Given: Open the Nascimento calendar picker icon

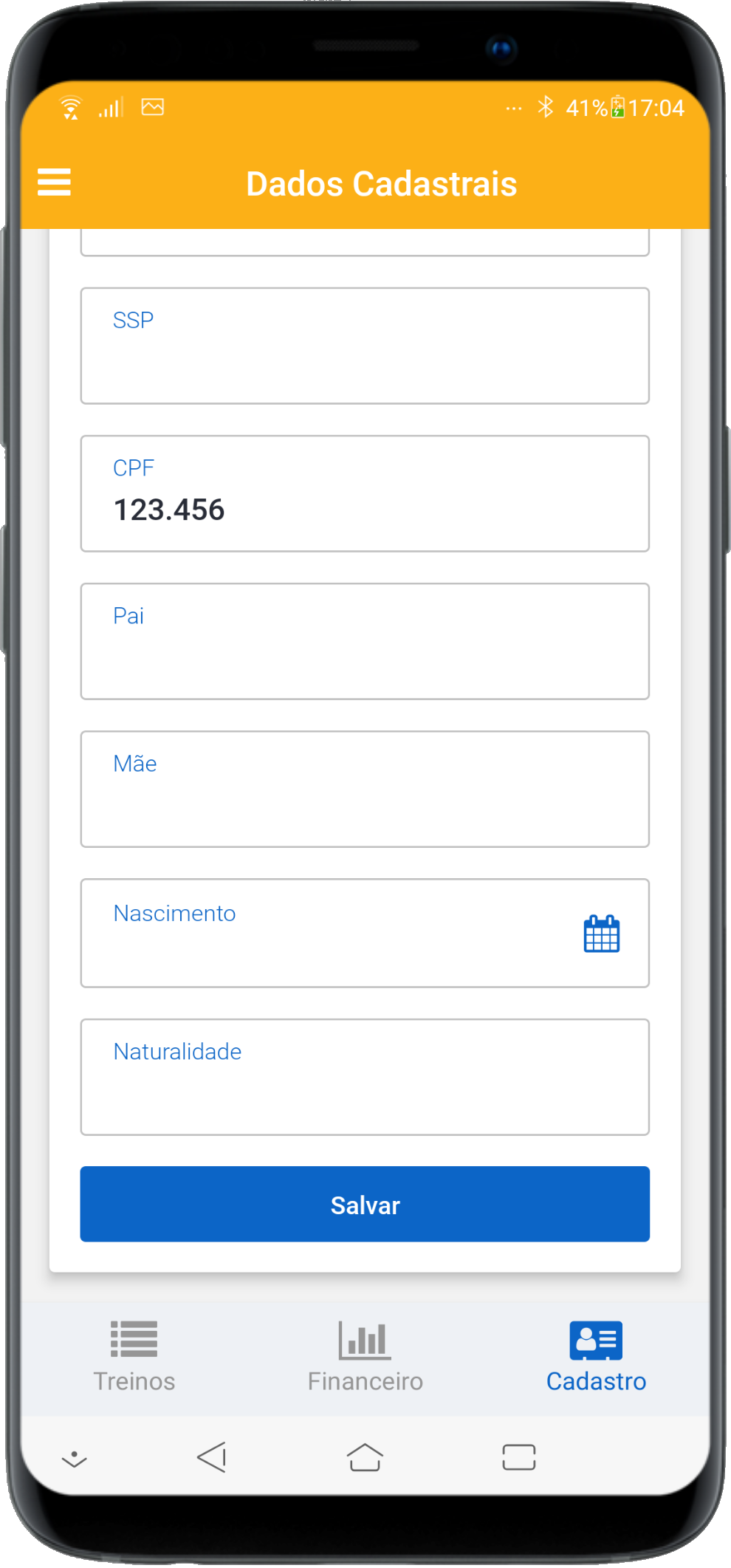Looking at the screenshot, I should click(x=601, y=934).
